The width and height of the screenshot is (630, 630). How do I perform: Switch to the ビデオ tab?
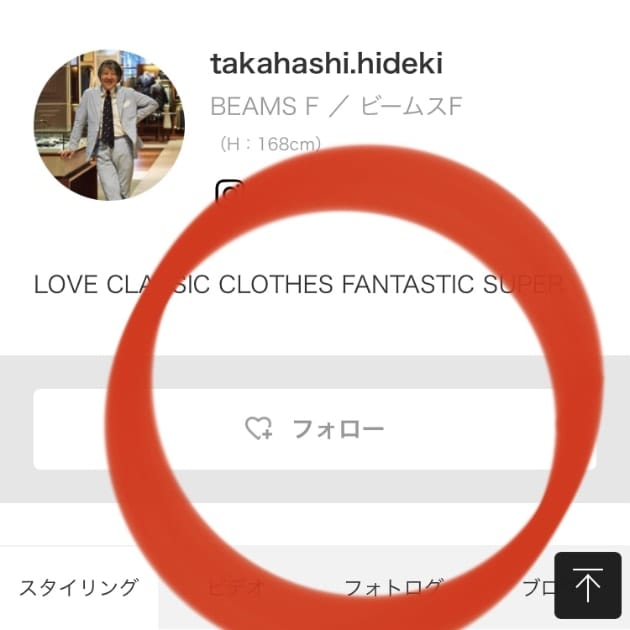[x=237, y=588]
